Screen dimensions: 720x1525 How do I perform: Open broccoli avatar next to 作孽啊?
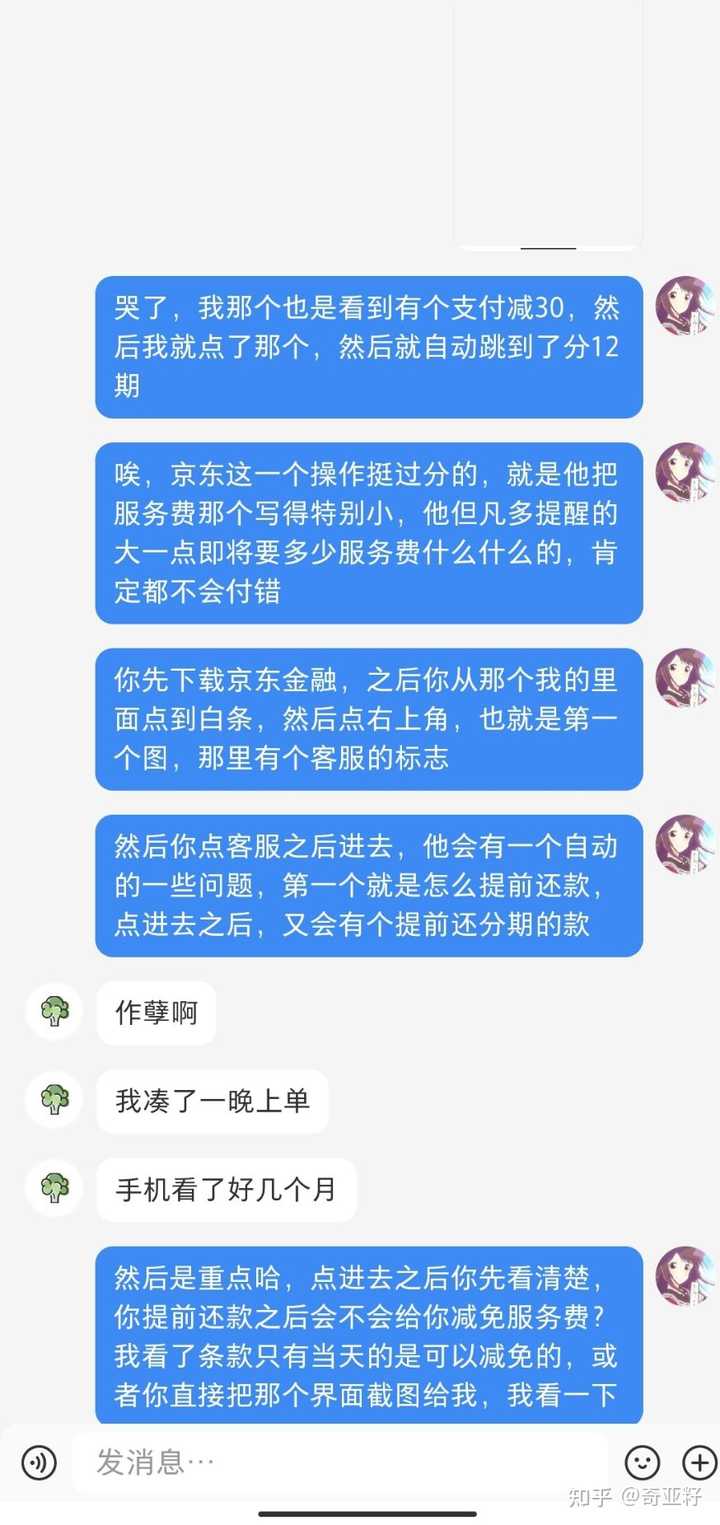[x=55, y=1011]
